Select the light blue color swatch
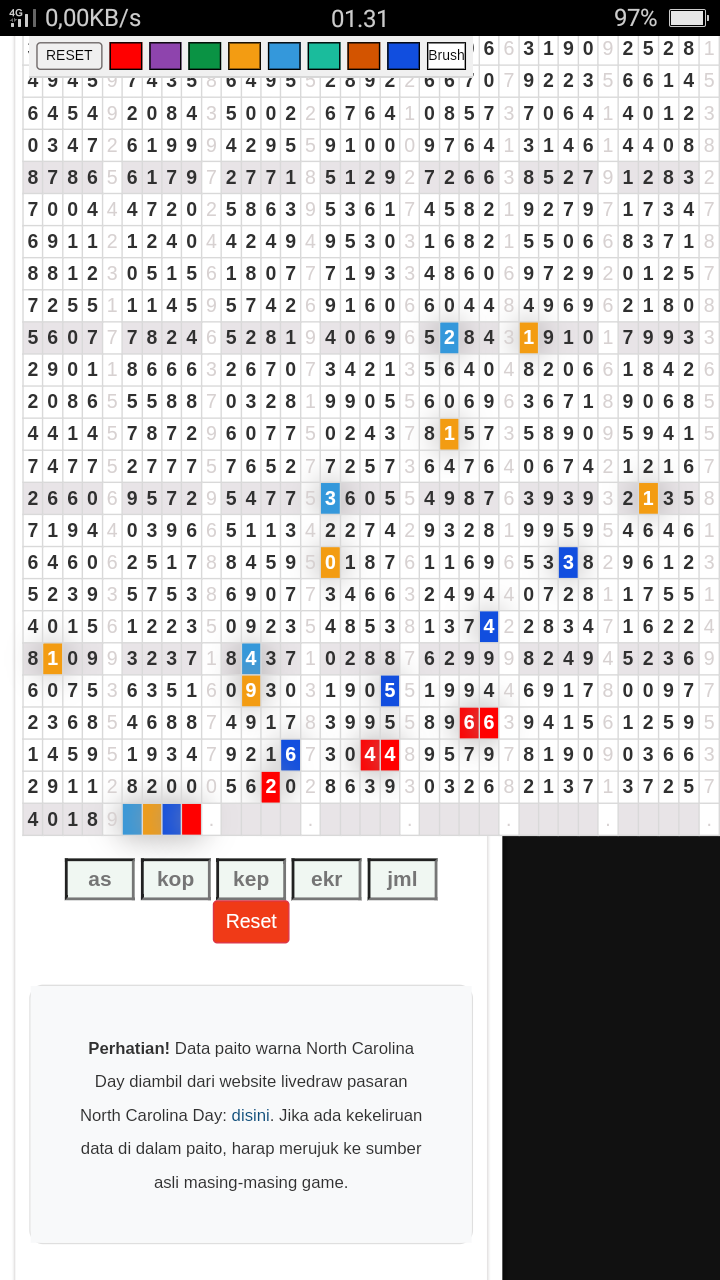This screenshot has width=720, height=1280. (x=284, y=56)
